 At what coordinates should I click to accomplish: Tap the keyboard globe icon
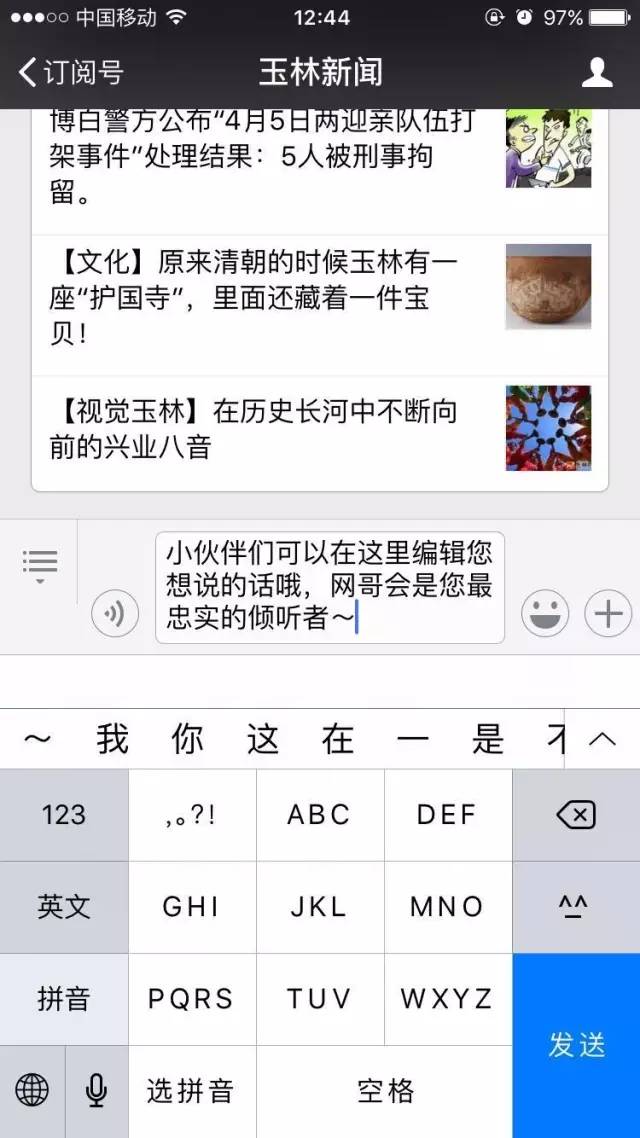(32, 1091)
